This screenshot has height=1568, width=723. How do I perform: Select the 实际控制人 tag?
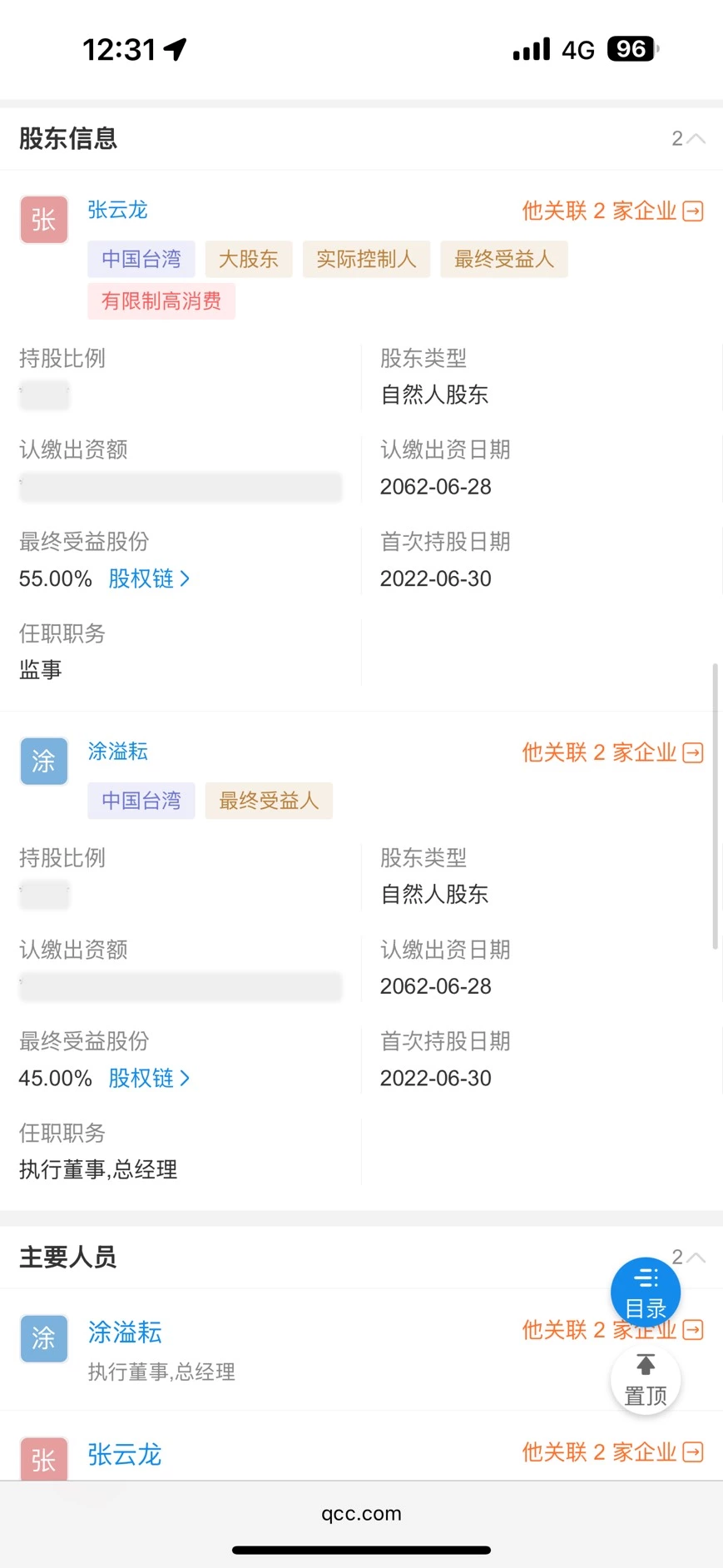pyautogui.click(x=366, y=259)
